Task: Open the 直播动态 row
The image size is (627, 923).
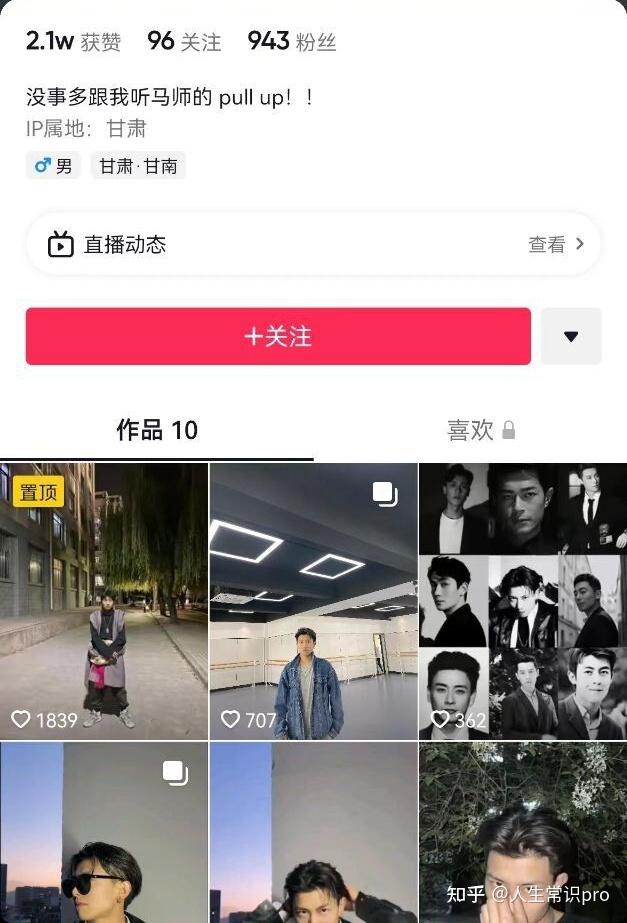Action: 313,244
